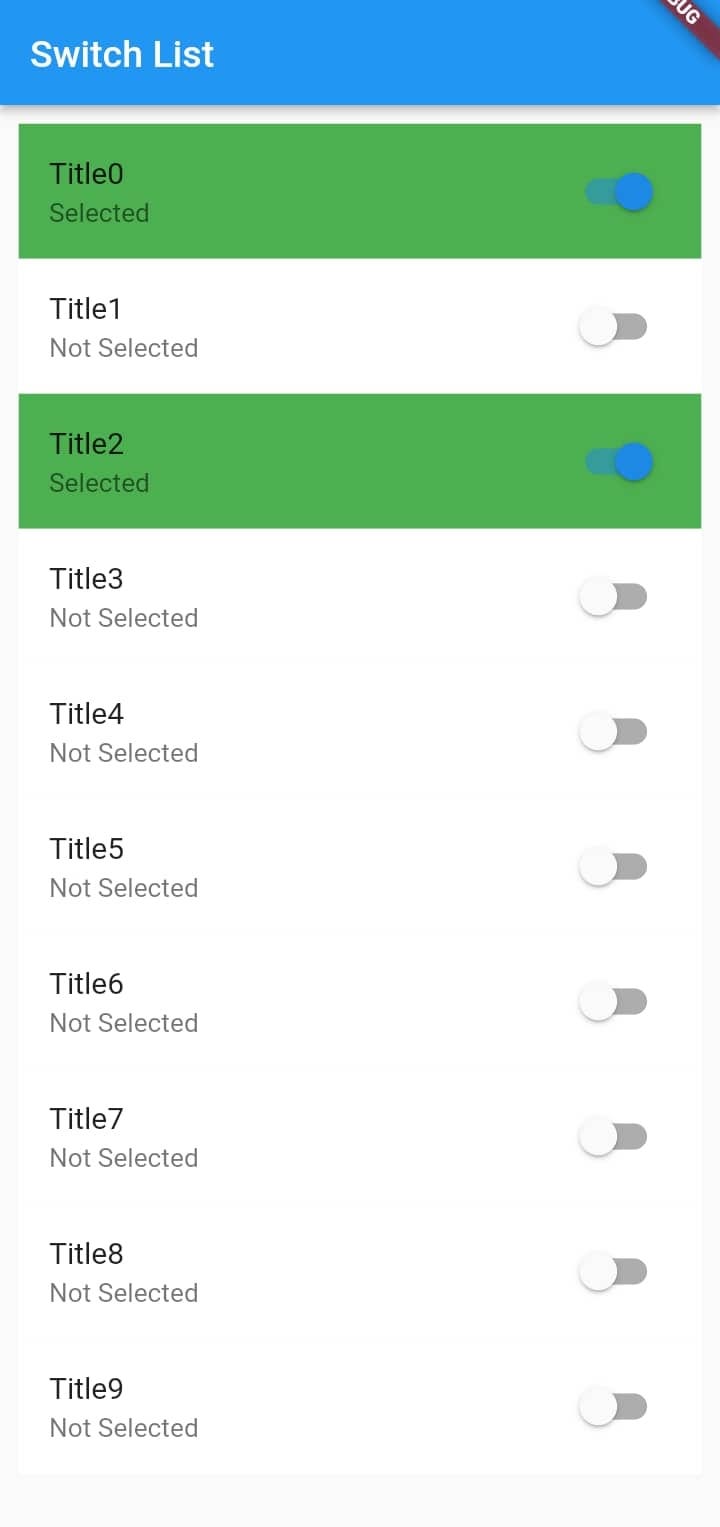This screenshot has height=1527, width=720.
Task: Tap the Title9 row subtitle
Action: click(123, 1427)
